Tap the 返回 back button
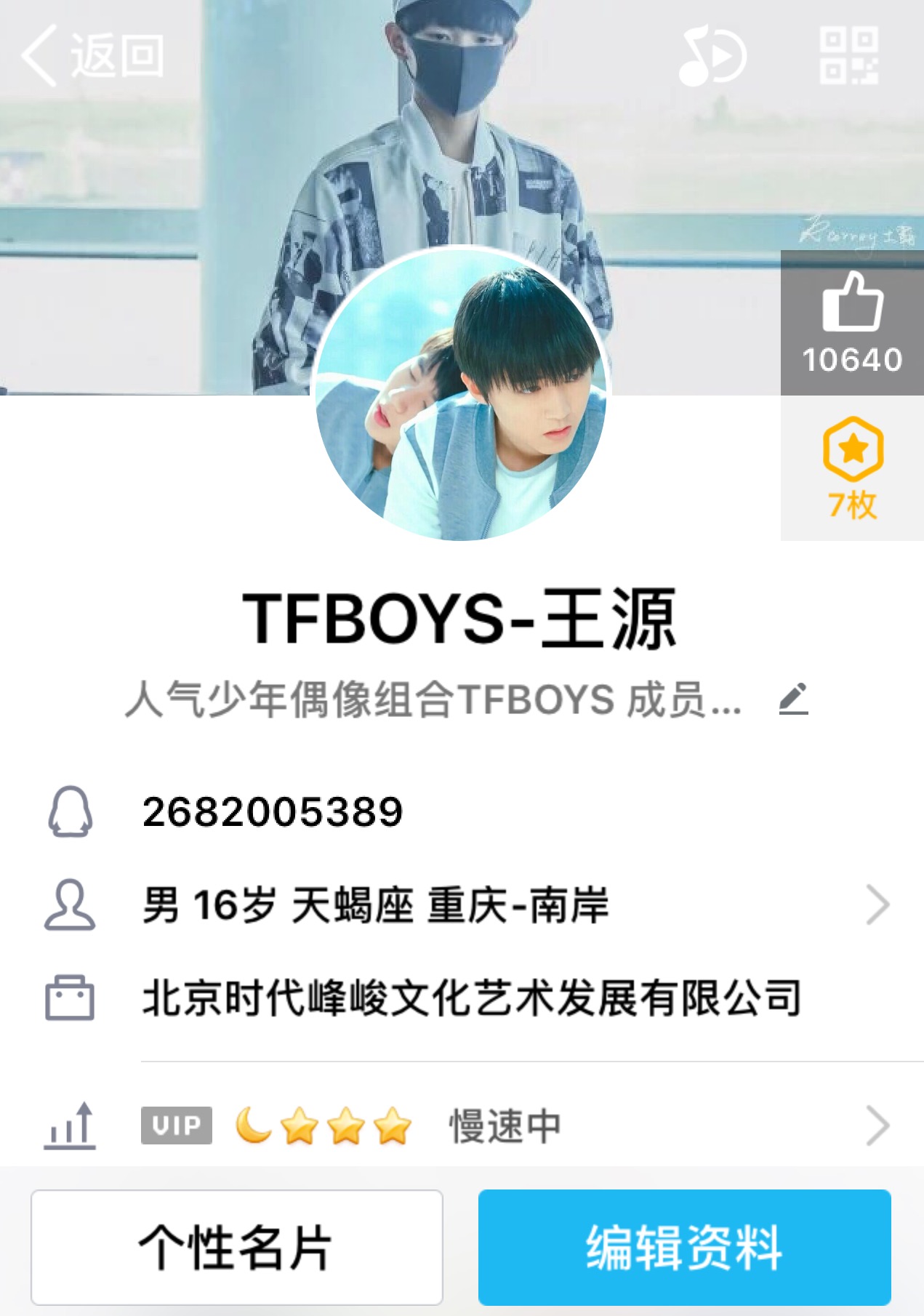This screenshot has width=924, height=1316. coord(92,56)
